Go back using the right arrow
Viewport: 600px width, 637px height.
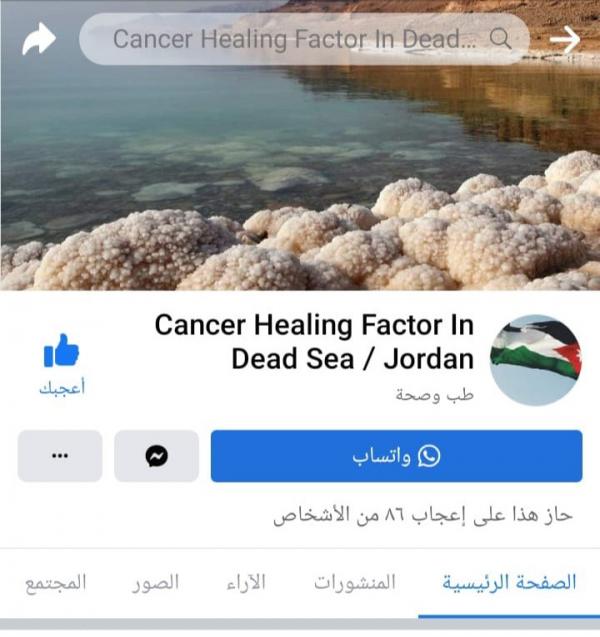tap(565, 39)
